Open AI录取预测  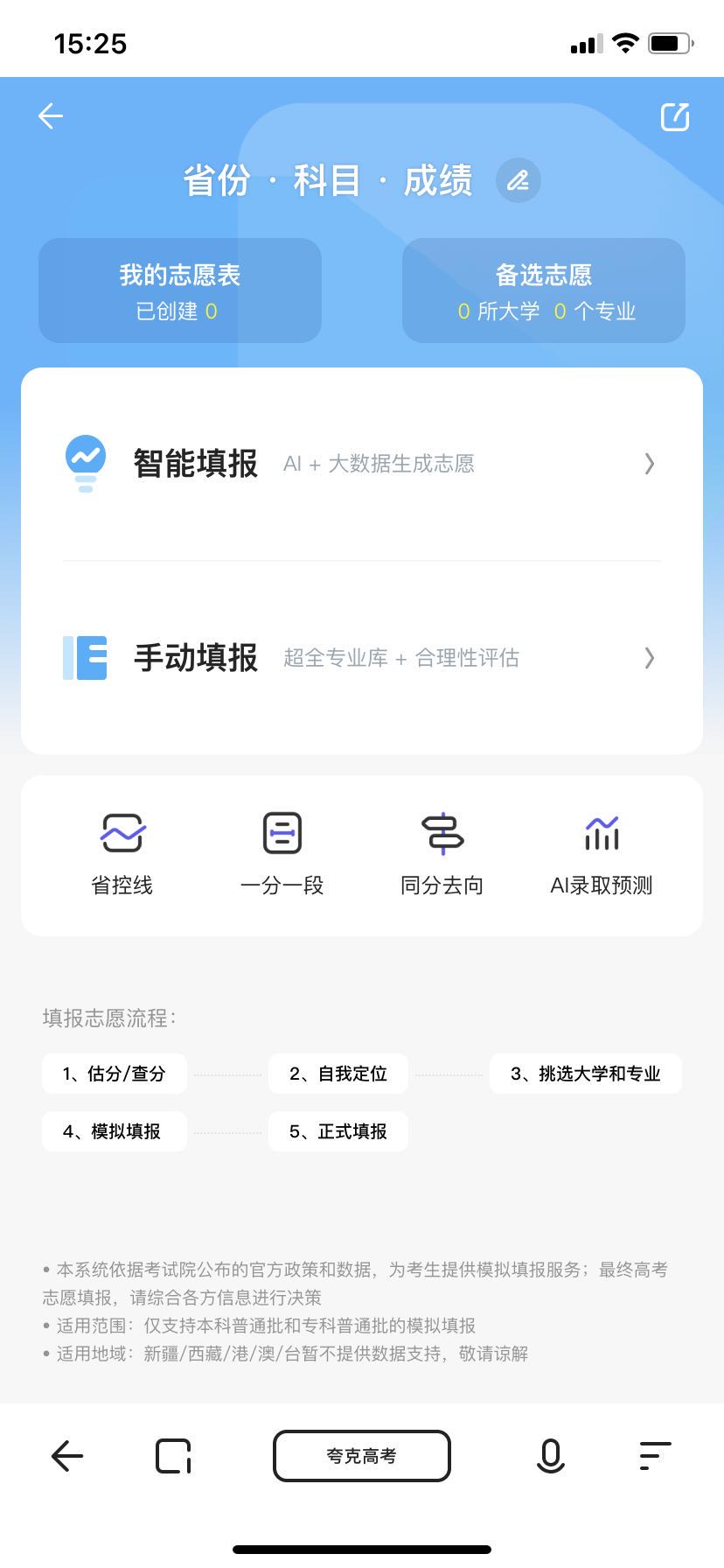point(602,853)
